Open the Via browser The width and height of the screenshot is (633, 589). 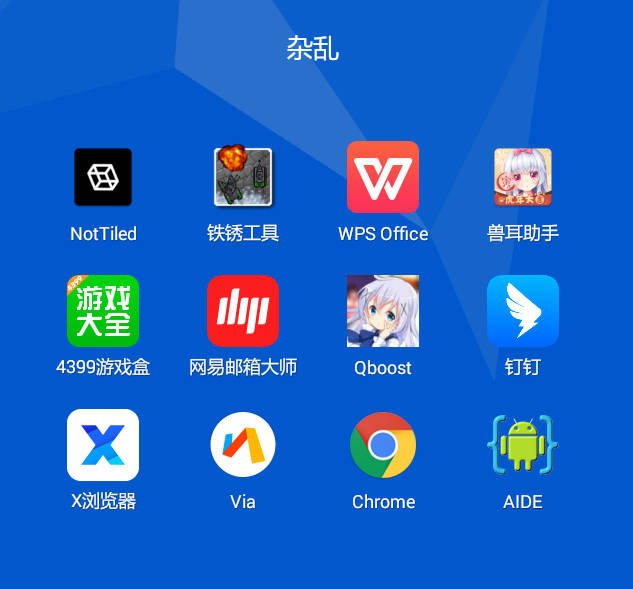[x=243, y=445]
